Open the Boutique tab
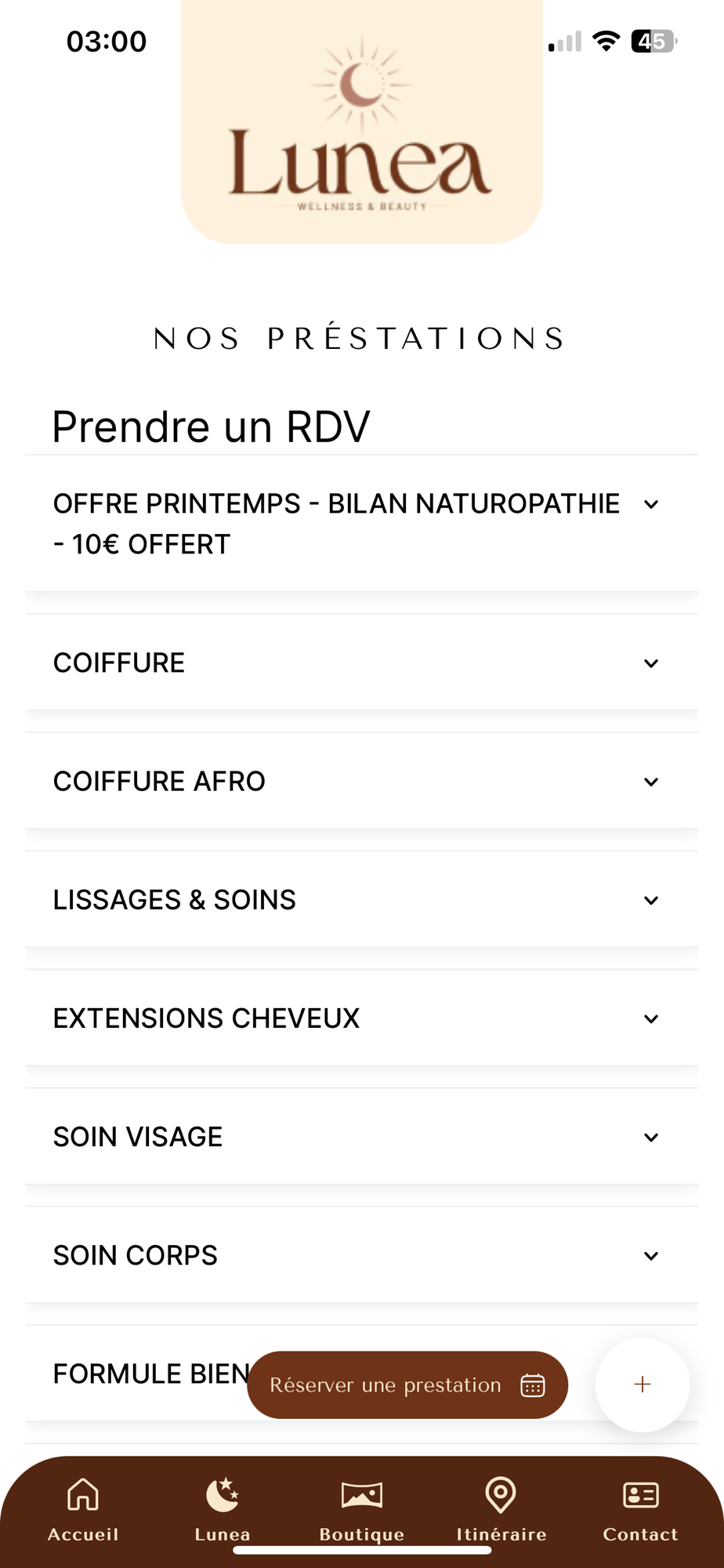Image resolution: width=724 pixels, height=1568 pixels. point(362,1509)
